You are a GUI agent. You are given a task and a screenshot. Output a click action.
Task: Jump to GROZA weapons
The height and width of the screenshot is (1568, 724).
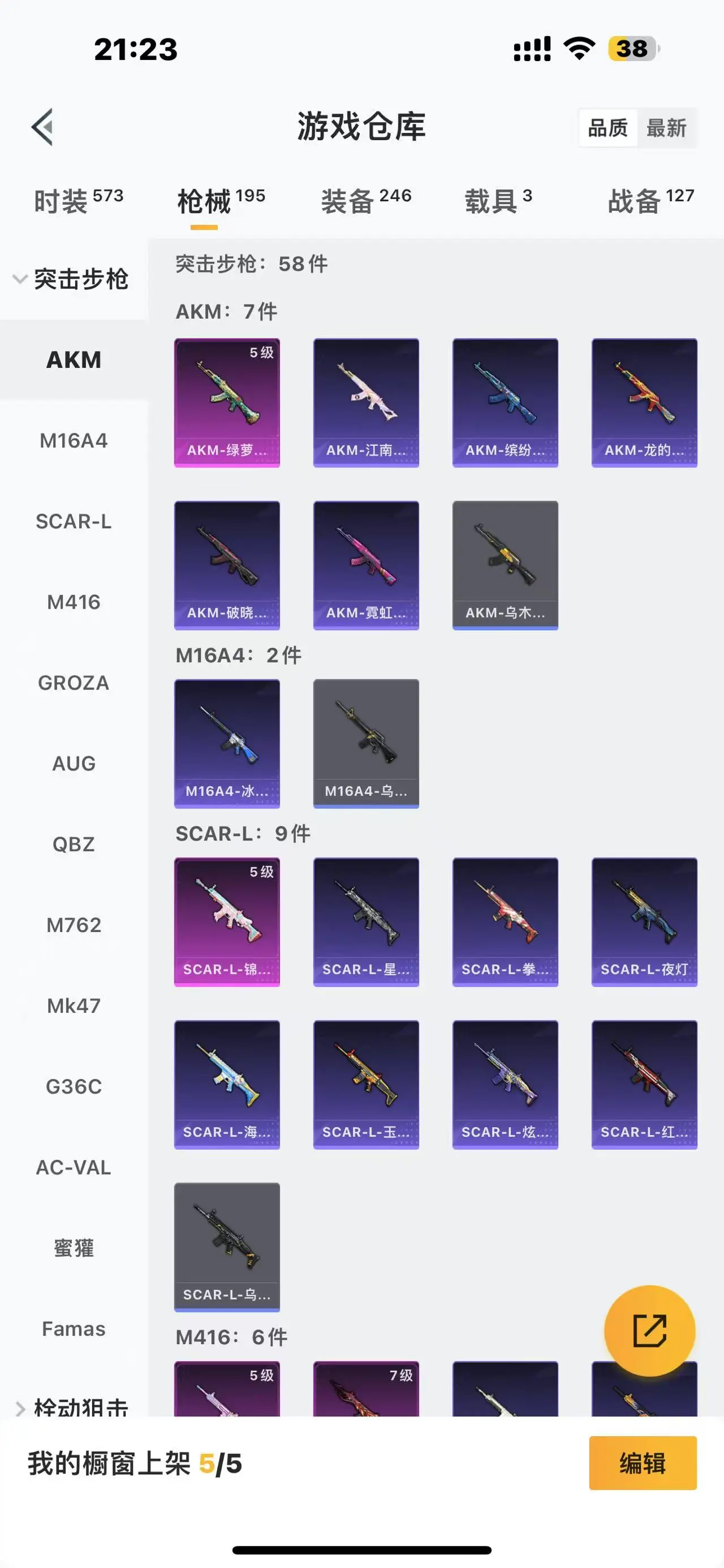74,683
